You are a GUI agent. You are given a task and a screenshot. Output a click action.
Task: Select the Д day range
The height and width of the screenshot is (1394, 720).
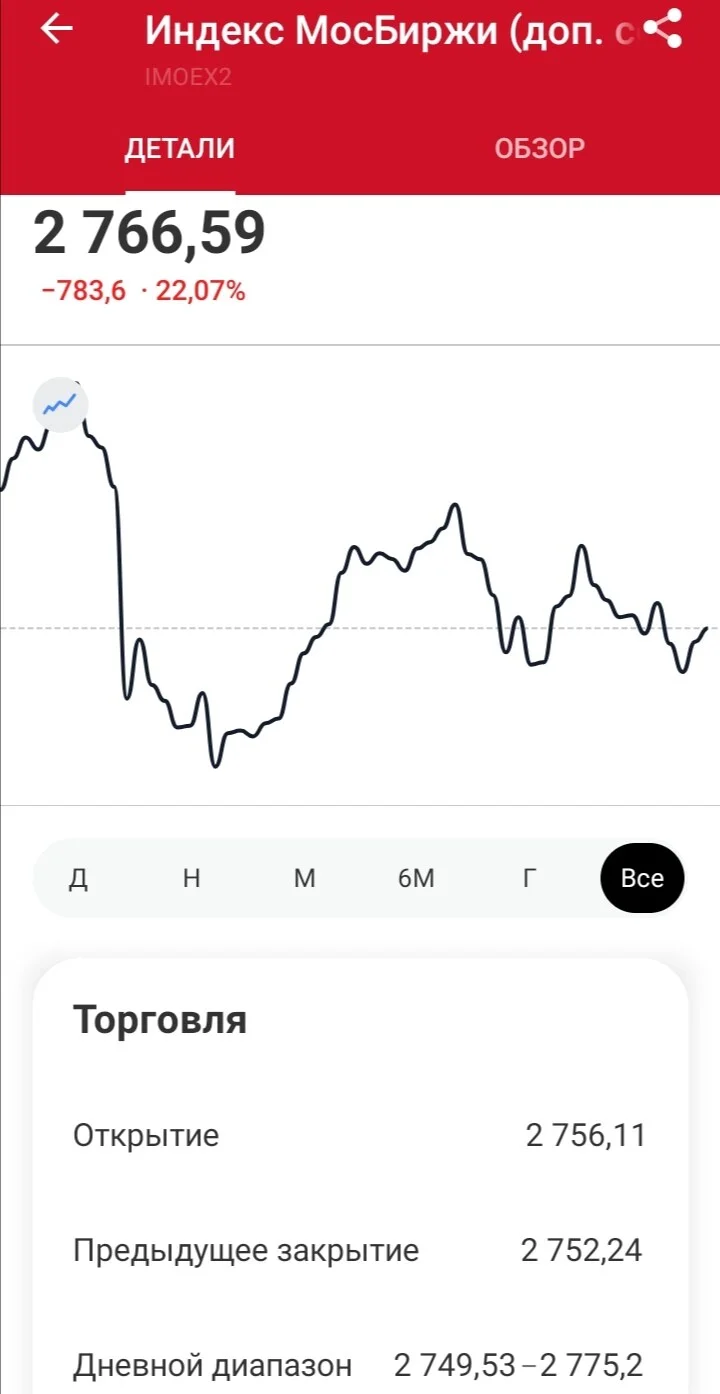click(79, 878)
